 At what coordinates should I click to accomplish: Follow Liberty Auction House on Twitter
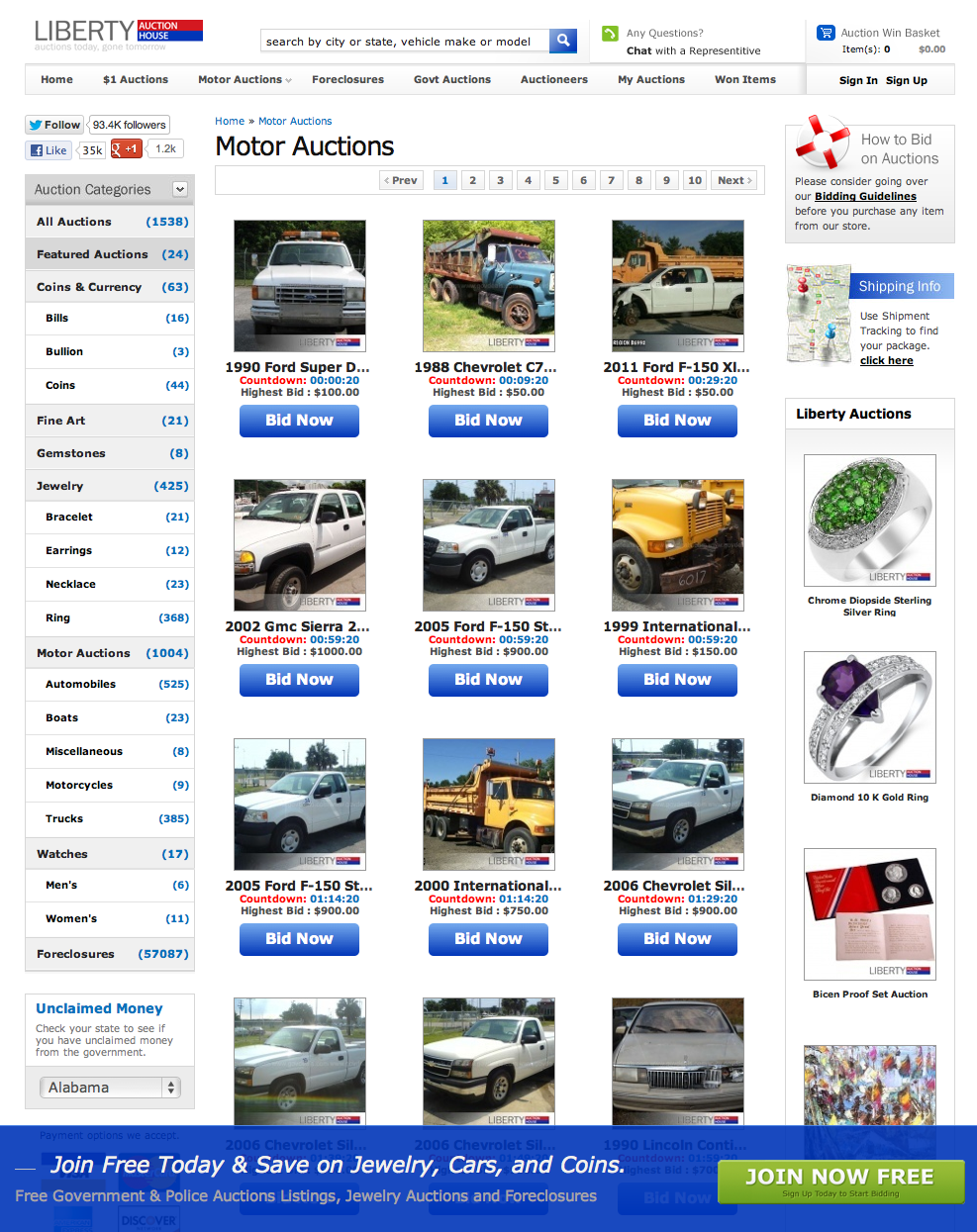tap(54, 125)
